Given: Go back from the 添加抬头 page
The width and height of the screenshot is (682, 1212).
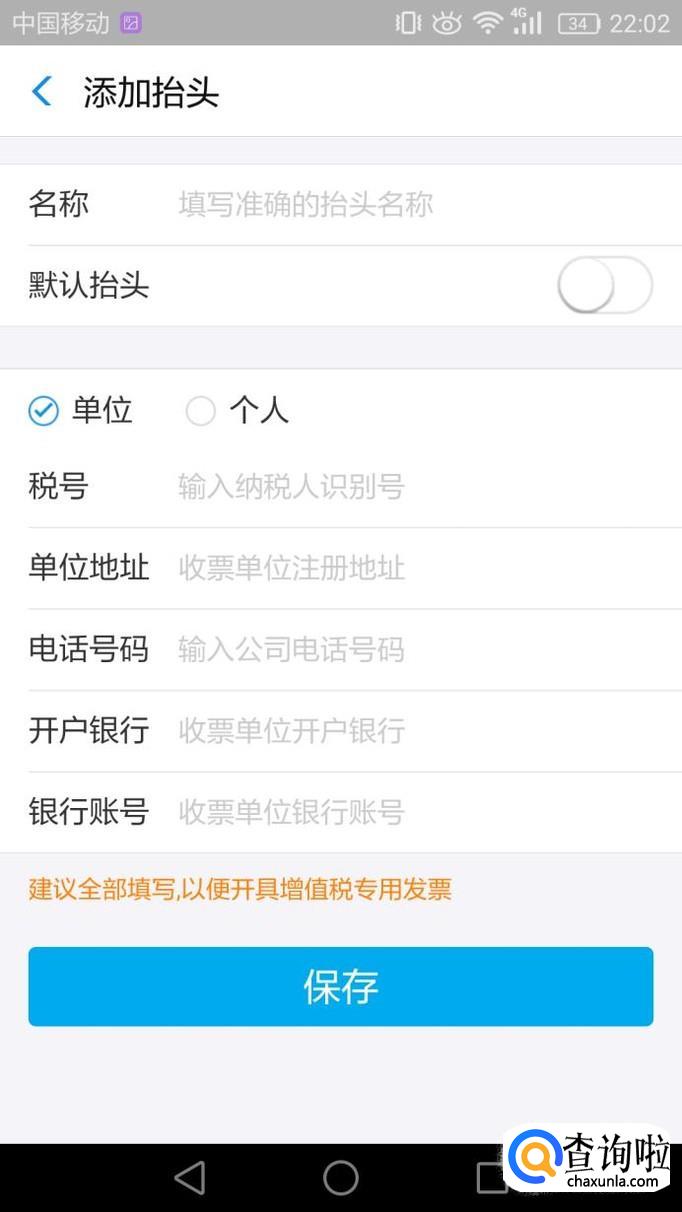Looking at the screenshot, I should 42,92.
